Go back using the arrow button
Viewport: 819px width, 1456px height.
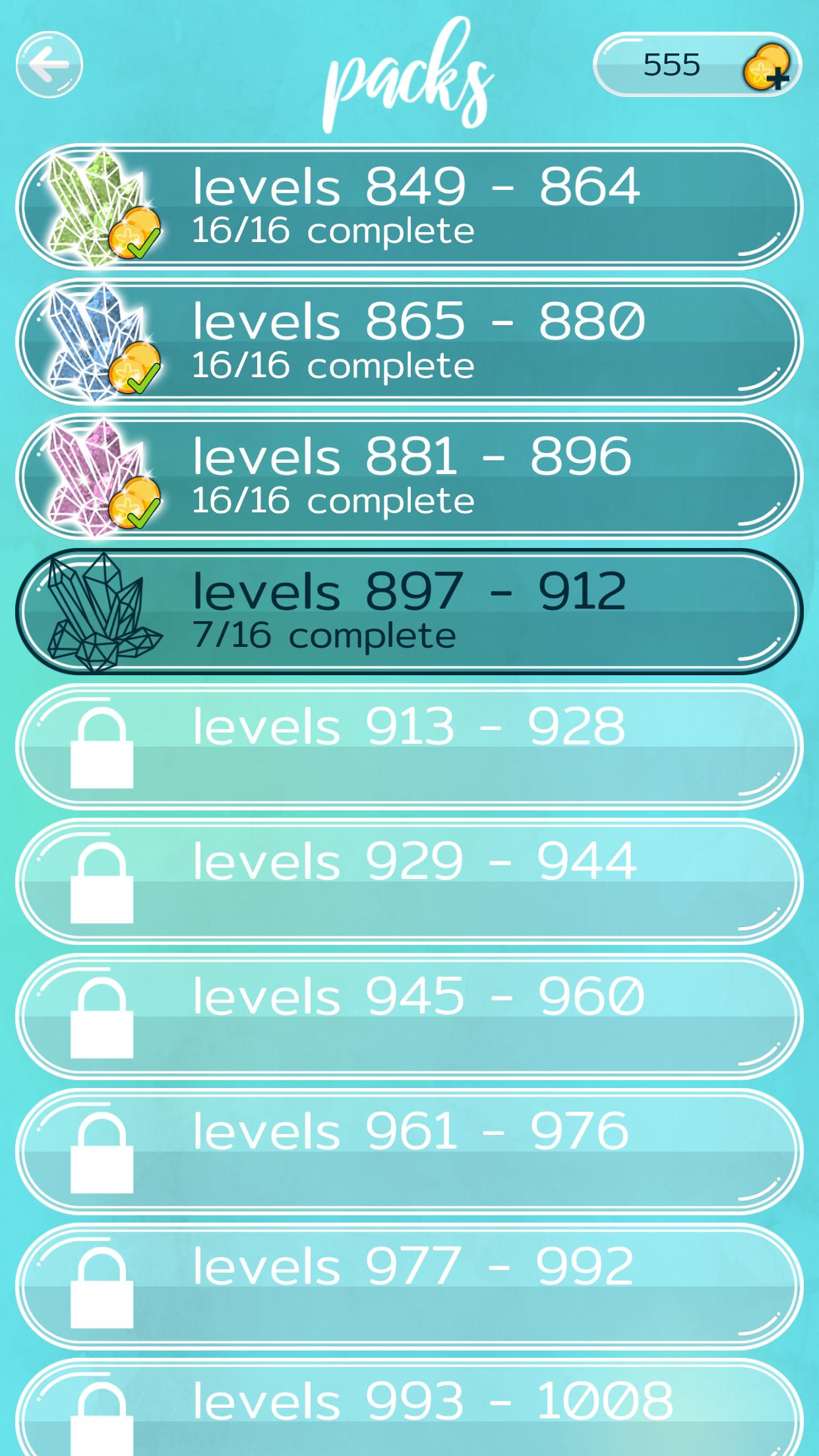49,65
